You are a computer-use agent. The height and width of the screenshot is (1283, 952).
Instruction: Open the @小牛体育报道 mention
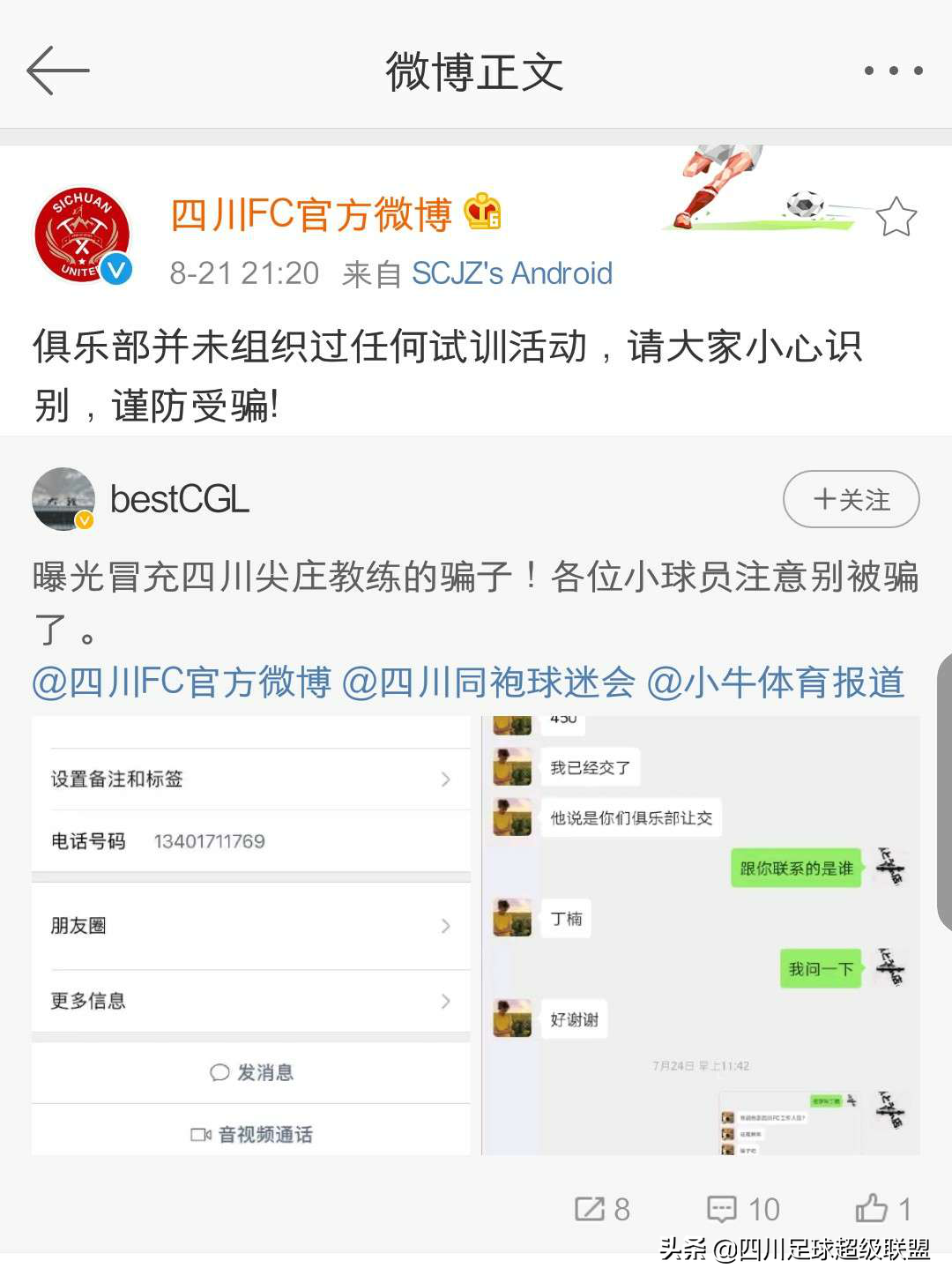tap(776, 683)
